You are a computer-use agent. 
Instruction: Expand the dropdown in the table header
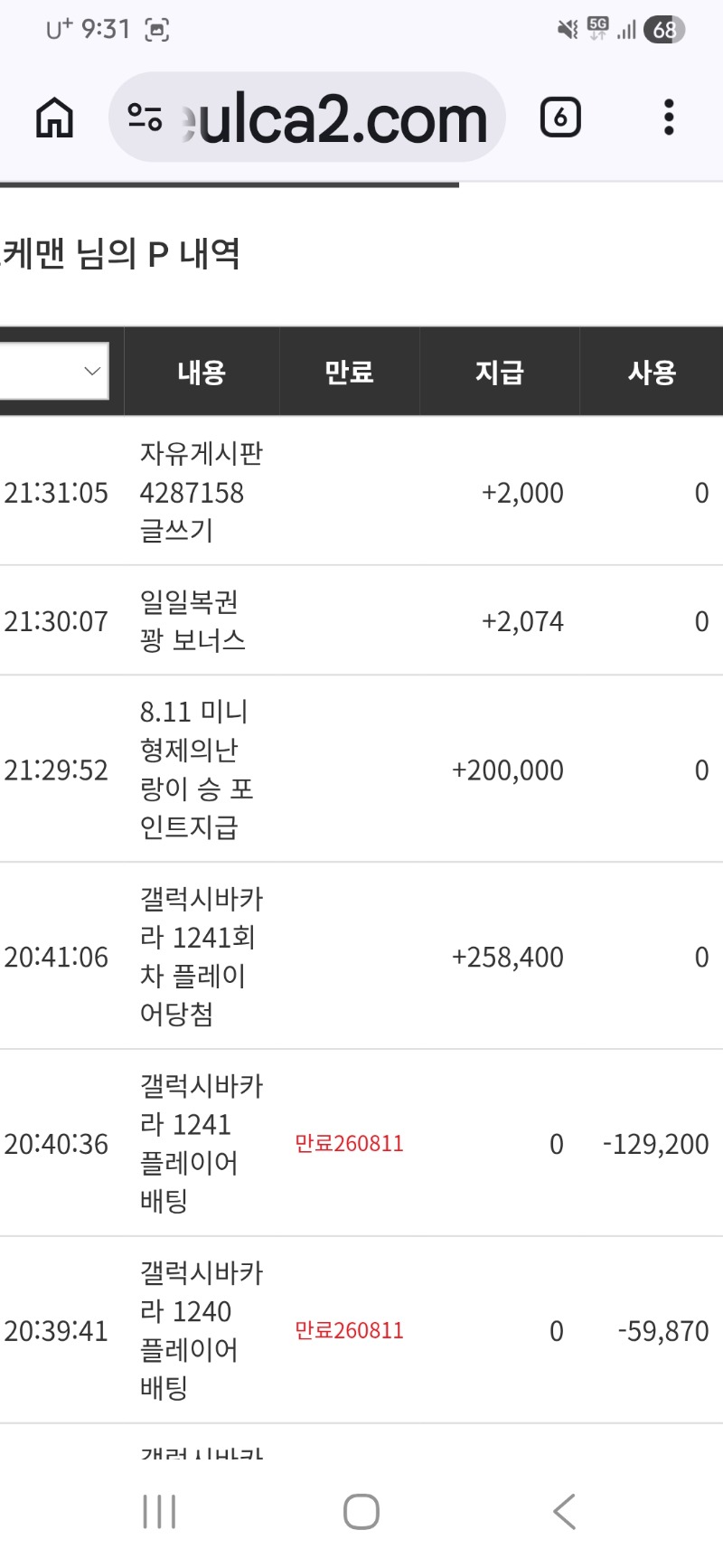pos(53,371)
